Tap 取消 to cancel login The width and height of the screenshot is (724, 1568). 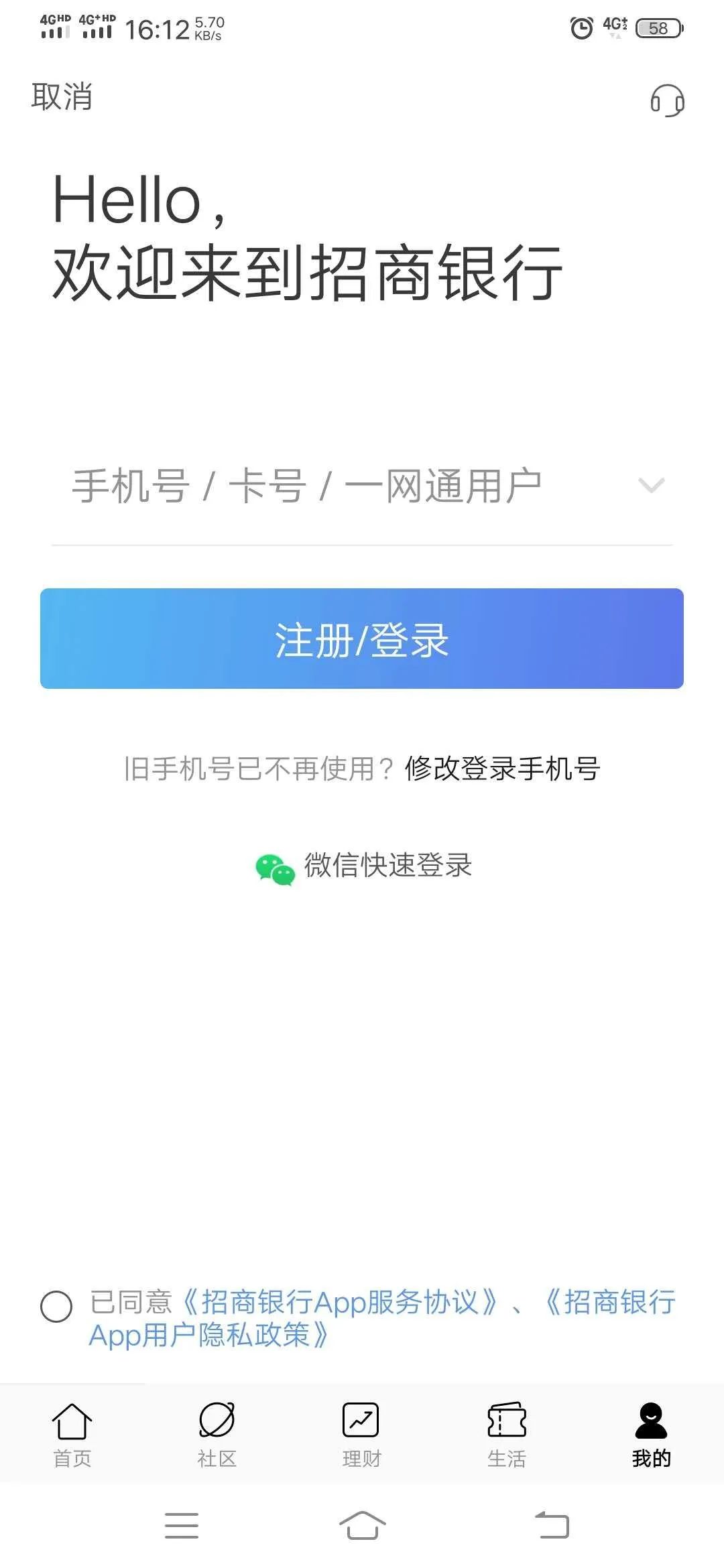click(x=62, y=96)
